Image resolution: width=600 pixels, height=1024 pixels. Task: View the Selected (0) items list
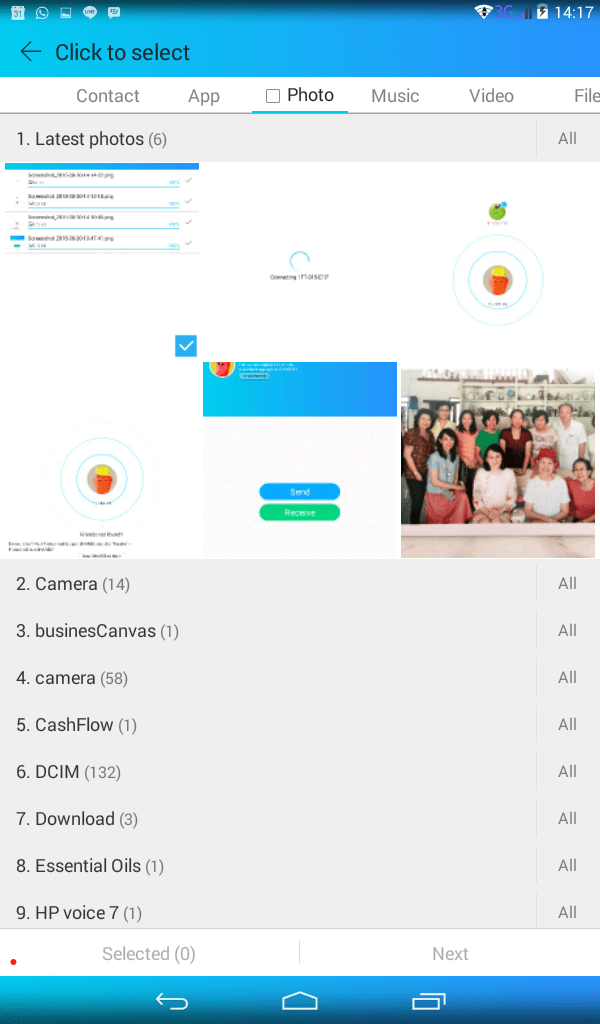coord(149,953)
